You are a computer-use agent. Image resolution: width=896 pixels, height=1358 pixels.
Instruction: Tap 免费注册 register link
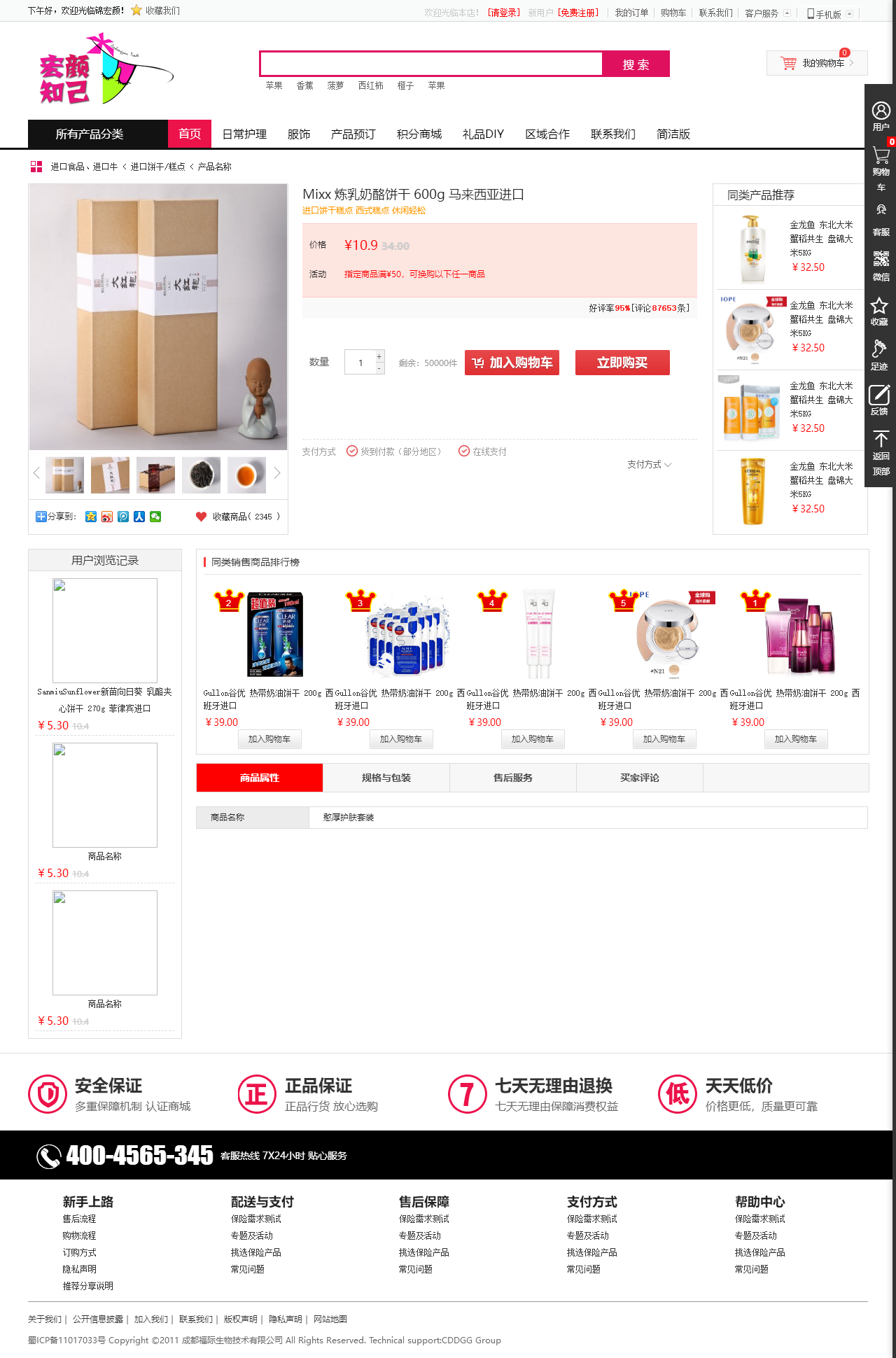tap(578, 13)
